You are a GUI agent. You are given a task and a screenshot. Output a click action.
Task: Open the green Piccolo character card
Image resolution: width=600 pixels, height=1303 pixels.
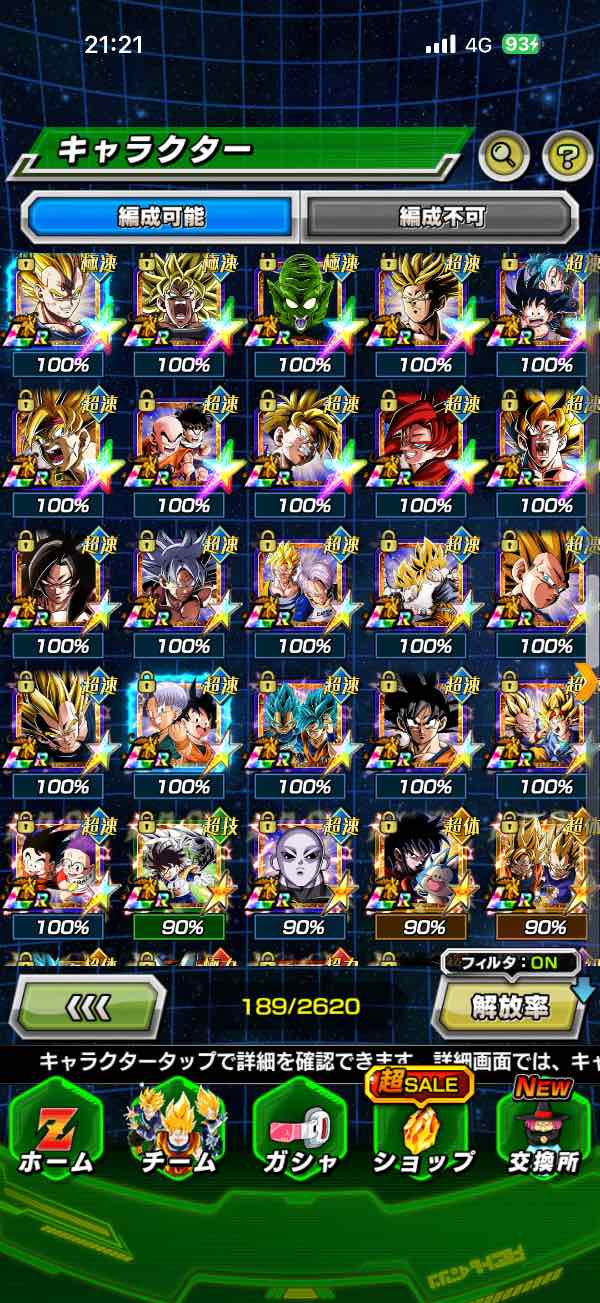pyautogui.click(x=303, y=300)
